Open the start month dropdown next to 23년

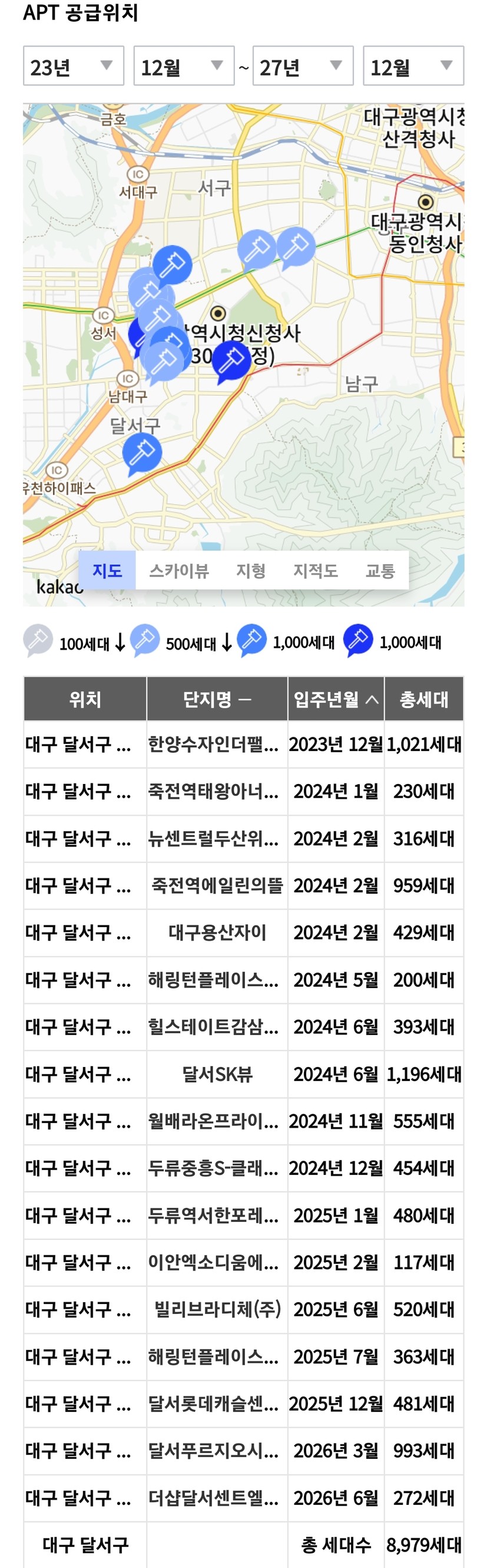tap(184, 66)
